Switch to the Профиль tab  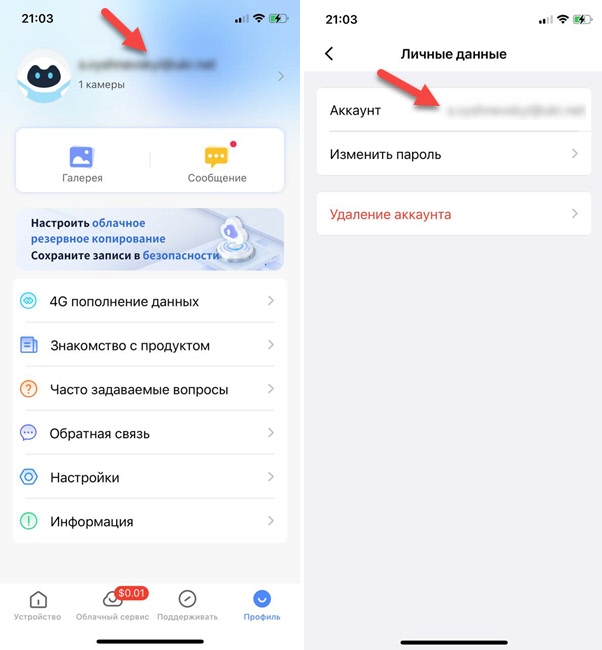tap(261, 605)
